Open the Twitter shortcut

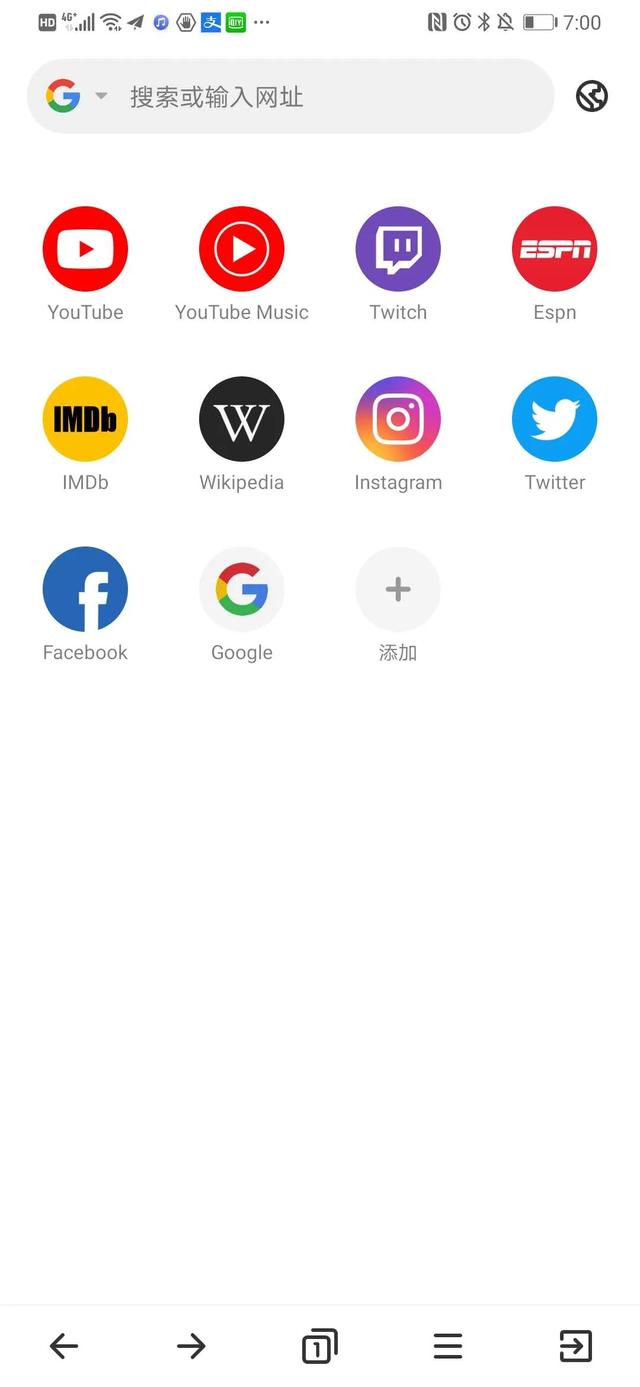tap(554, 420)
